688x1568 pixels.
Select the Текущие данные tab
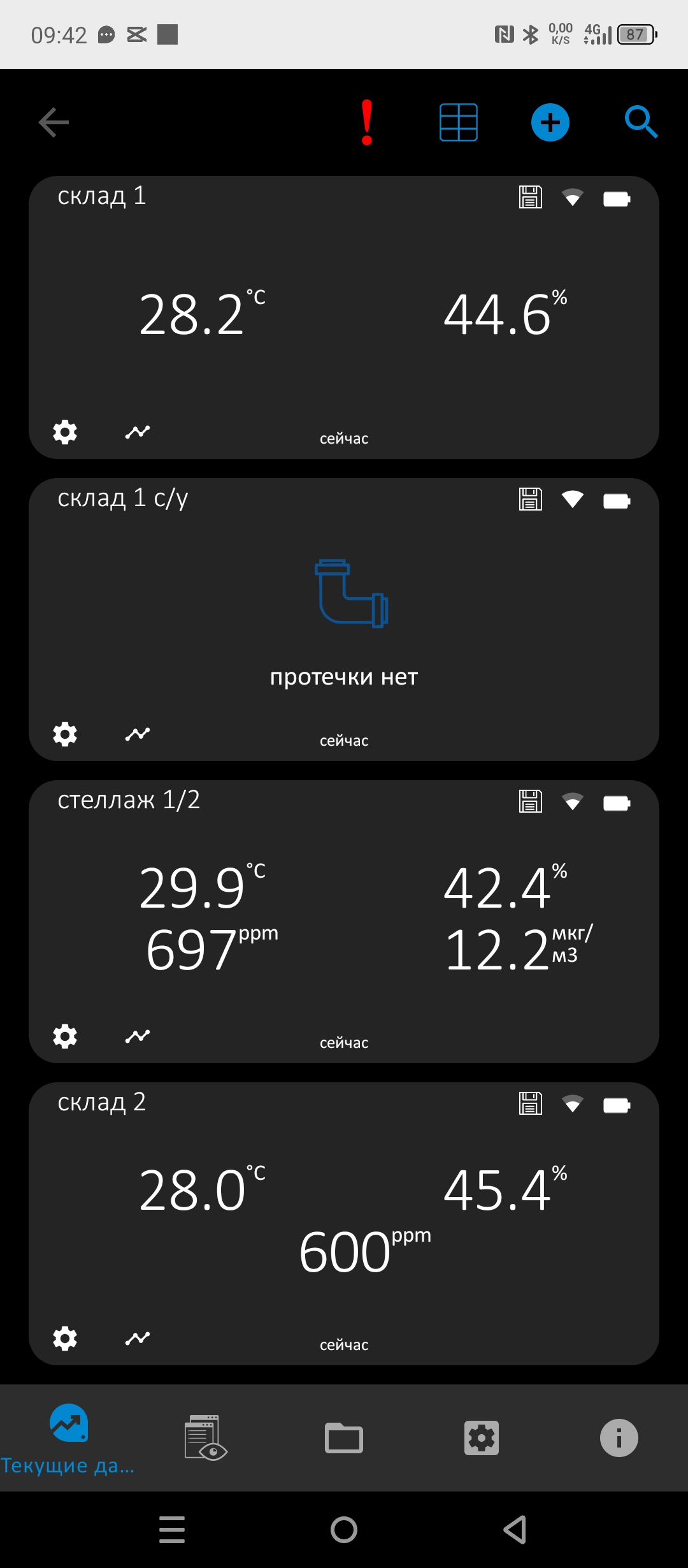coord(69,1439)
